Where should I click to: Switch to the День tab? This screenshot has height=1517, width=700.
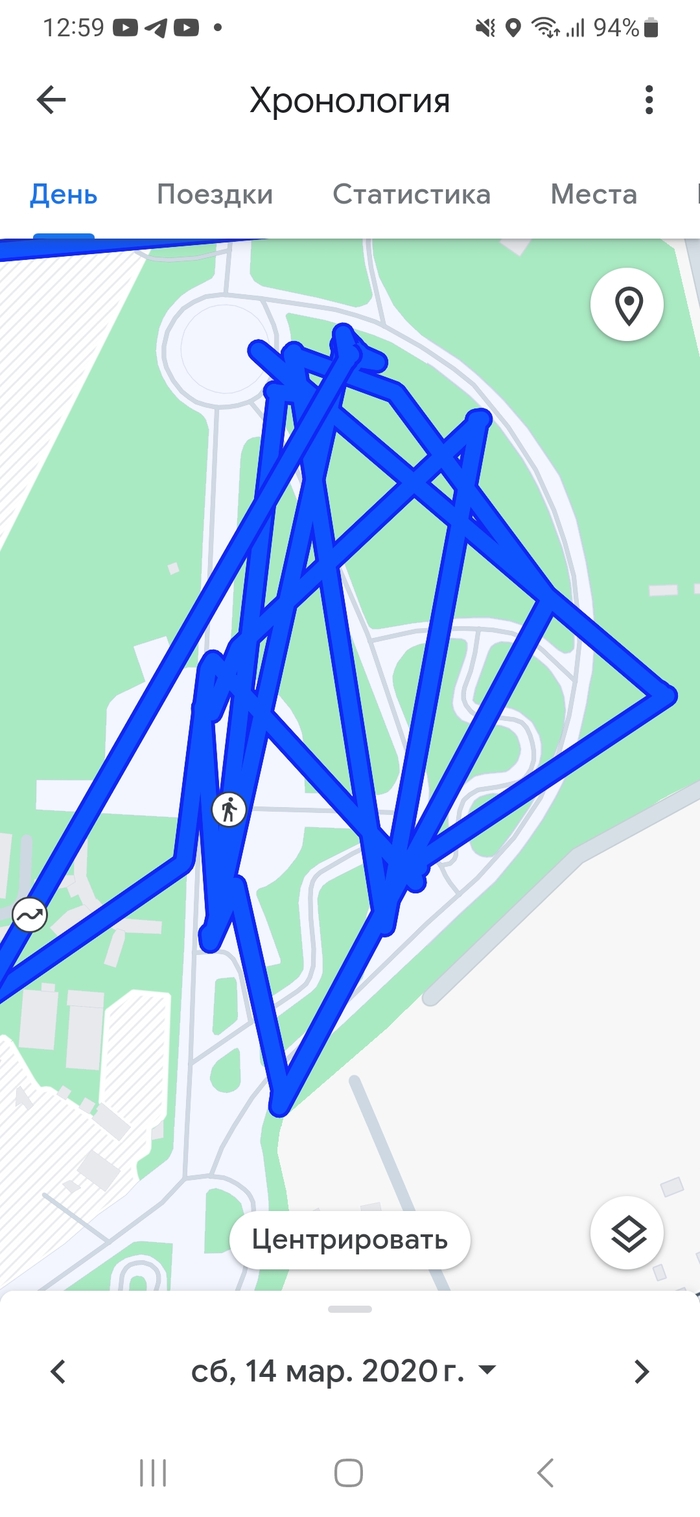coord(63,194)
